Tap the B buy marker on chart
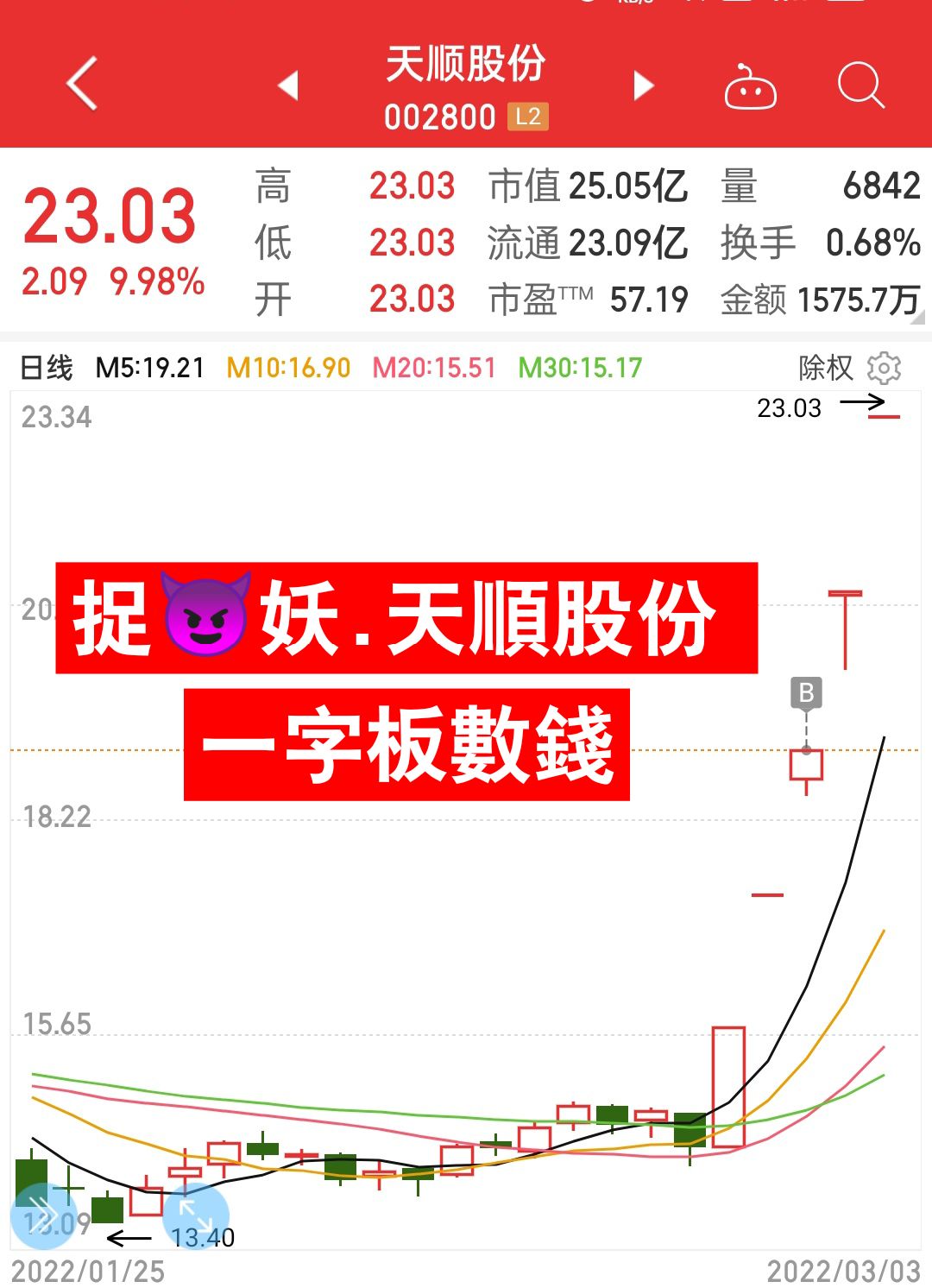 [x=806, y=692]
